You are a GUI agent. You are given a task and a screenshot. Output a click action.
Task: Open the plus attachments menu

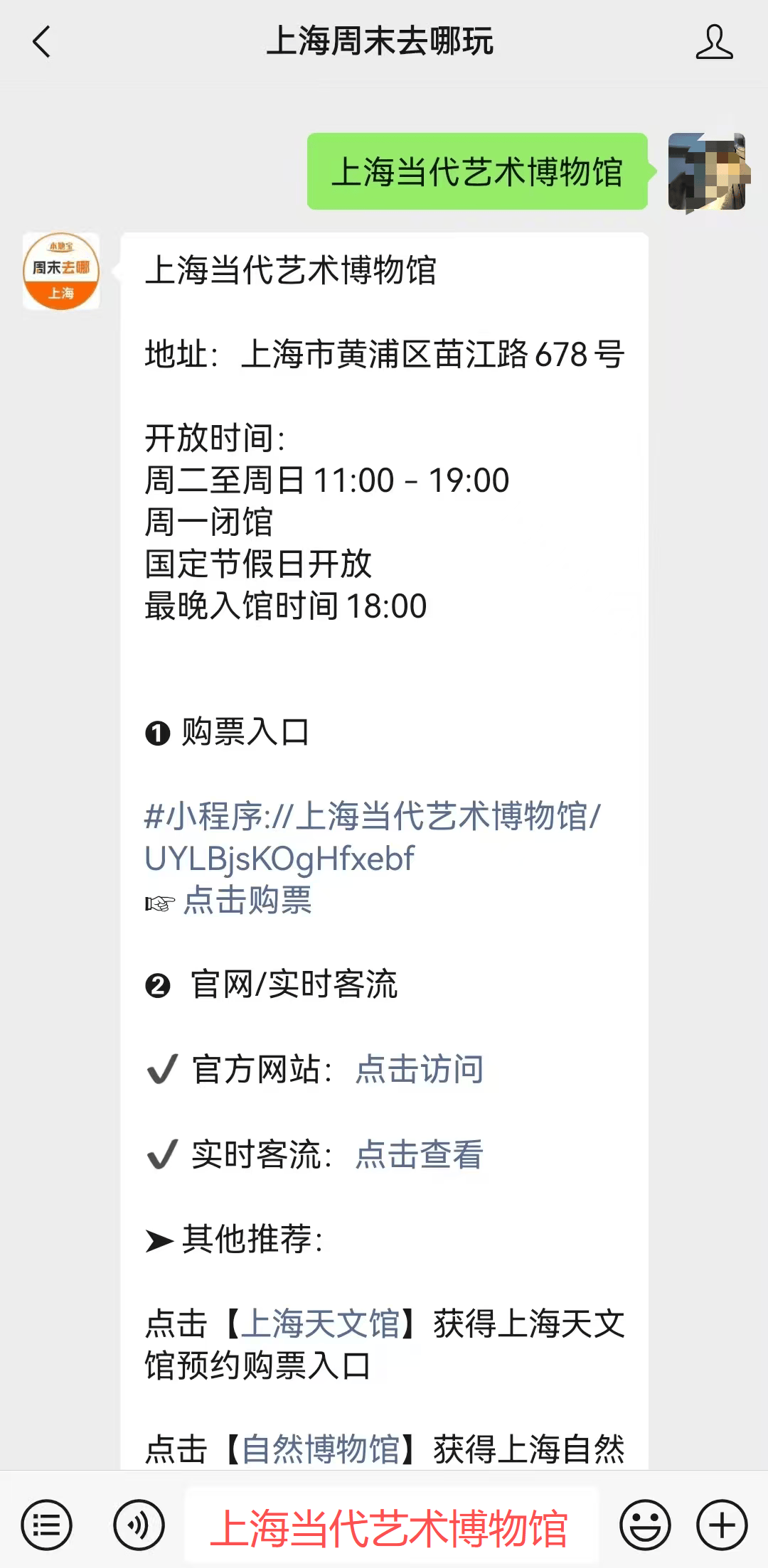(x=722, y=1525)
